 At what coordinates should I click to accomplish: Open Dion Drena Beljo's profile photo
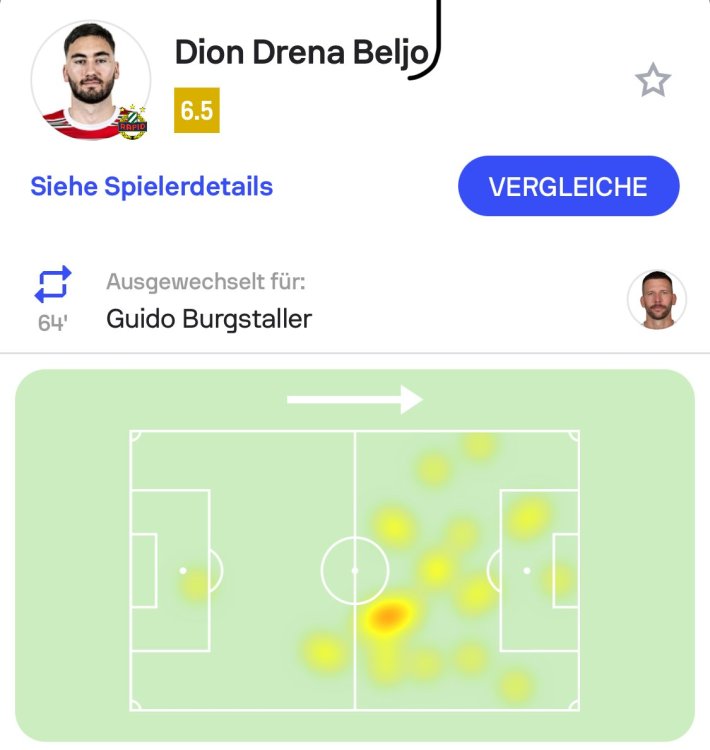90,78
